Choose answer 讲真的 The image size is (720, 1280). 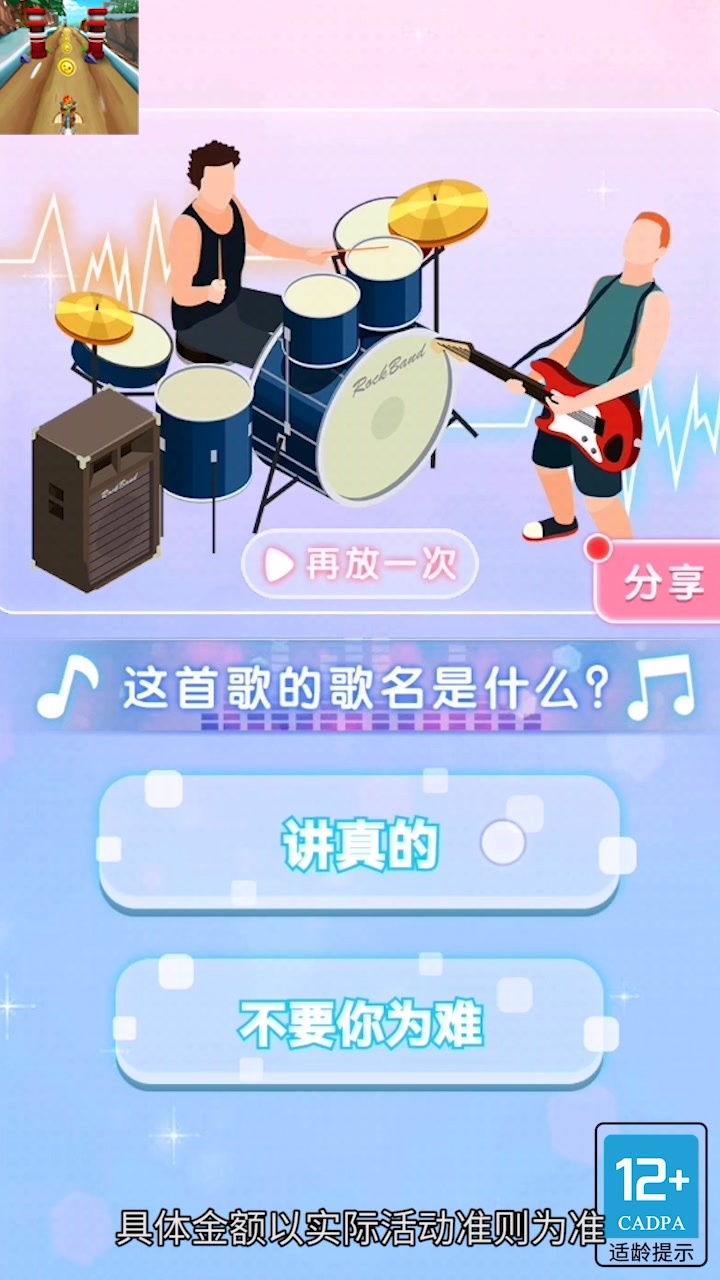(360, 845)
